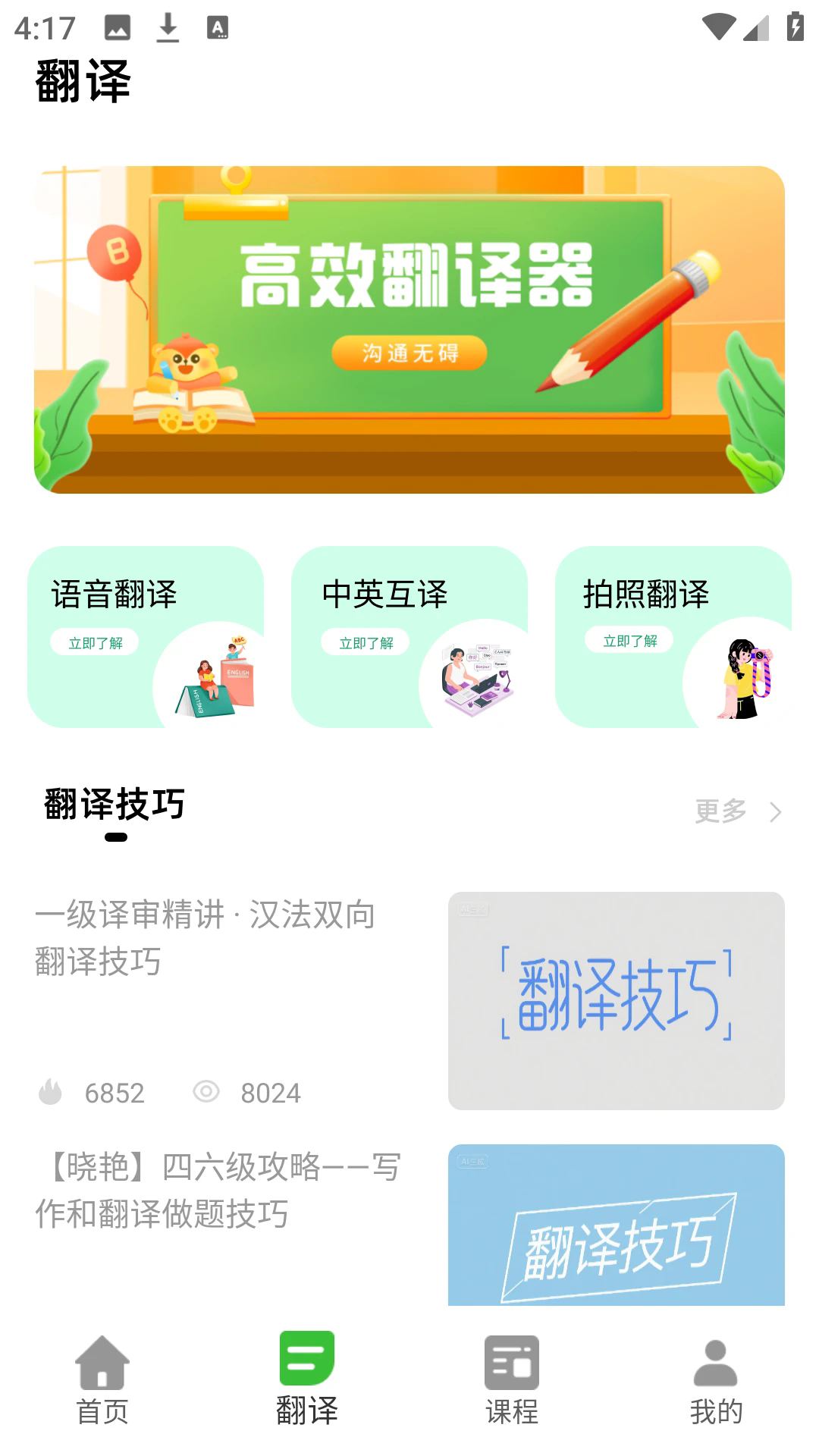Open the 高效翻译器 promotional banner
Viewport: 819px width, 1456px height.
point(409,330)
